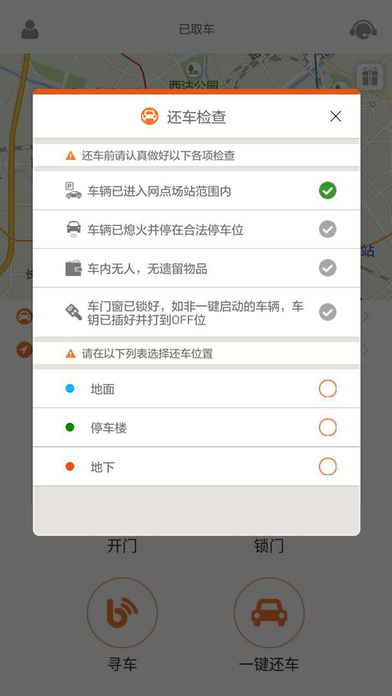Select 停车楼 as return location
Viewport: 392px width, 696px height.
coord(328,428)
